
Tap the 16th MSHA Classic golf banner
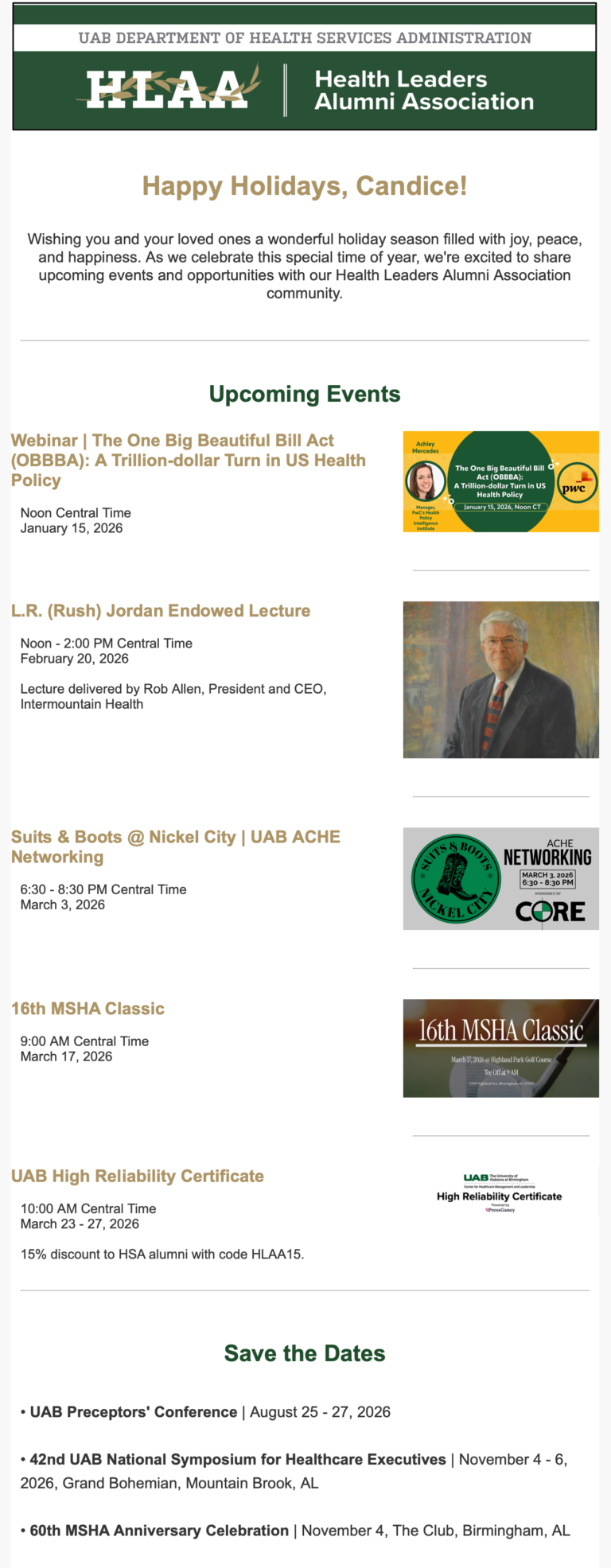pos(500,1048)
